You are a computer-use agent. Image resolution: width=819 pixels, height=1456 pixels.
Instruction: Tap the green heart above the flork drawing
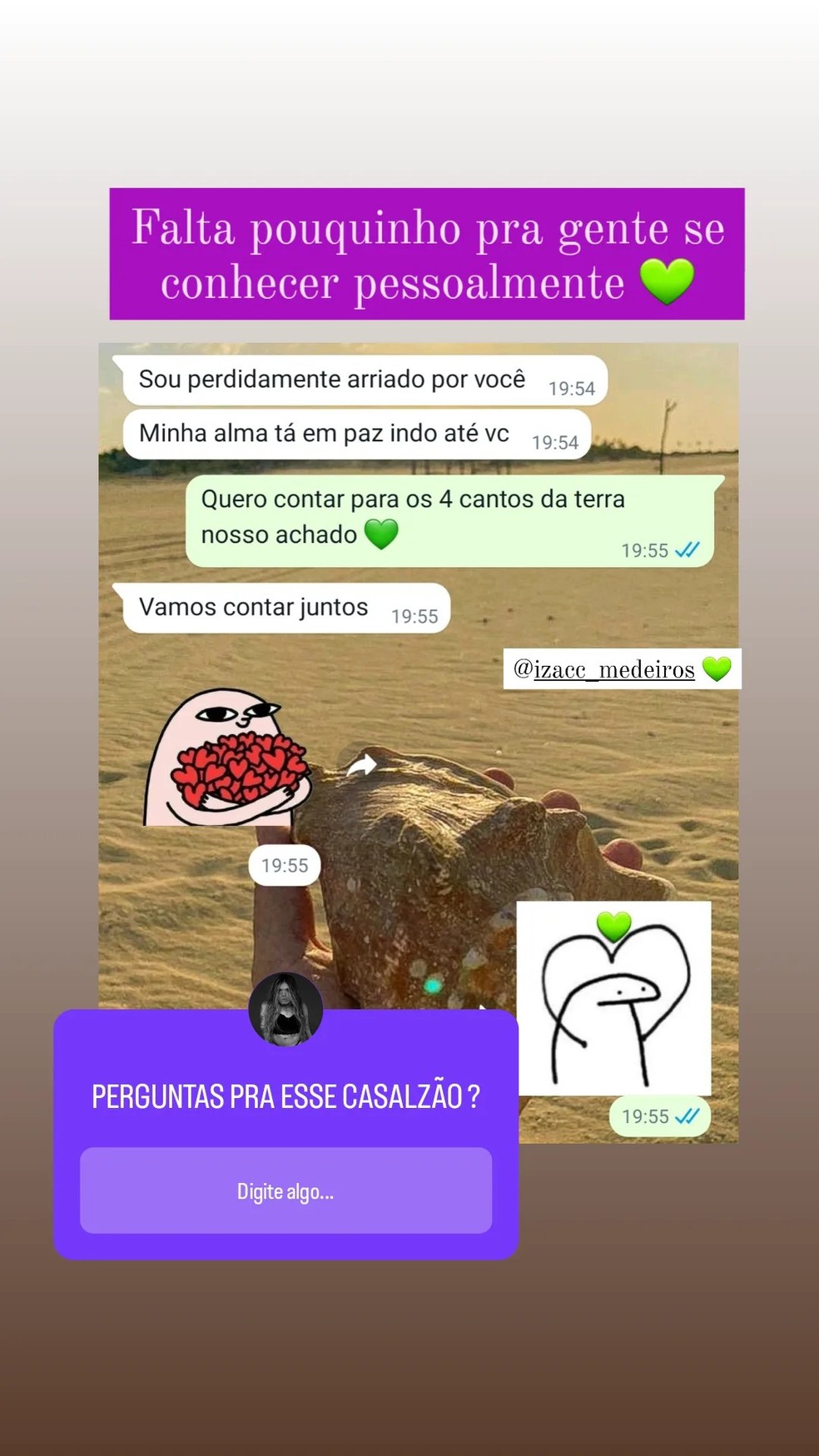613,922
